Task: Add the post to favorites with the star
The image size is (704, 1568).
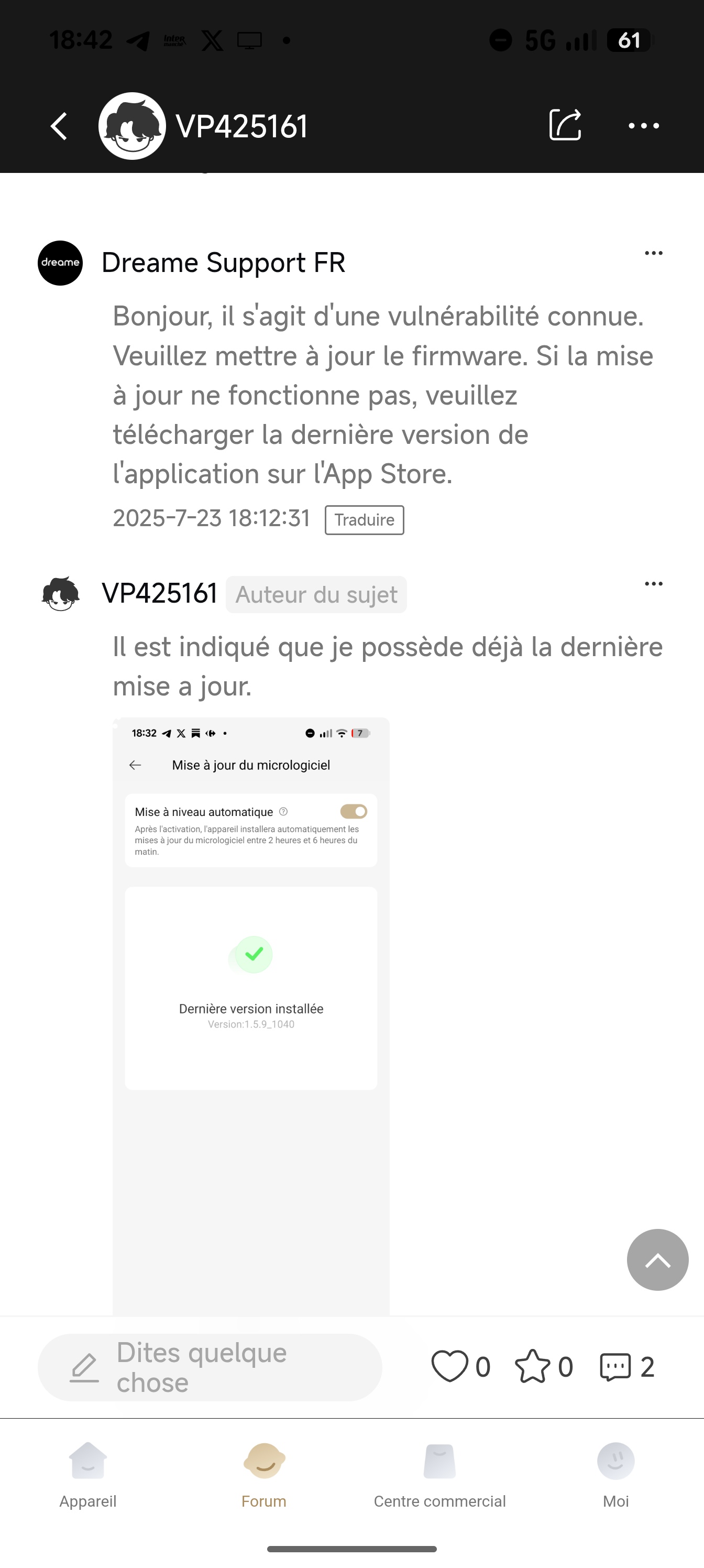Action: click(532, 1366)
